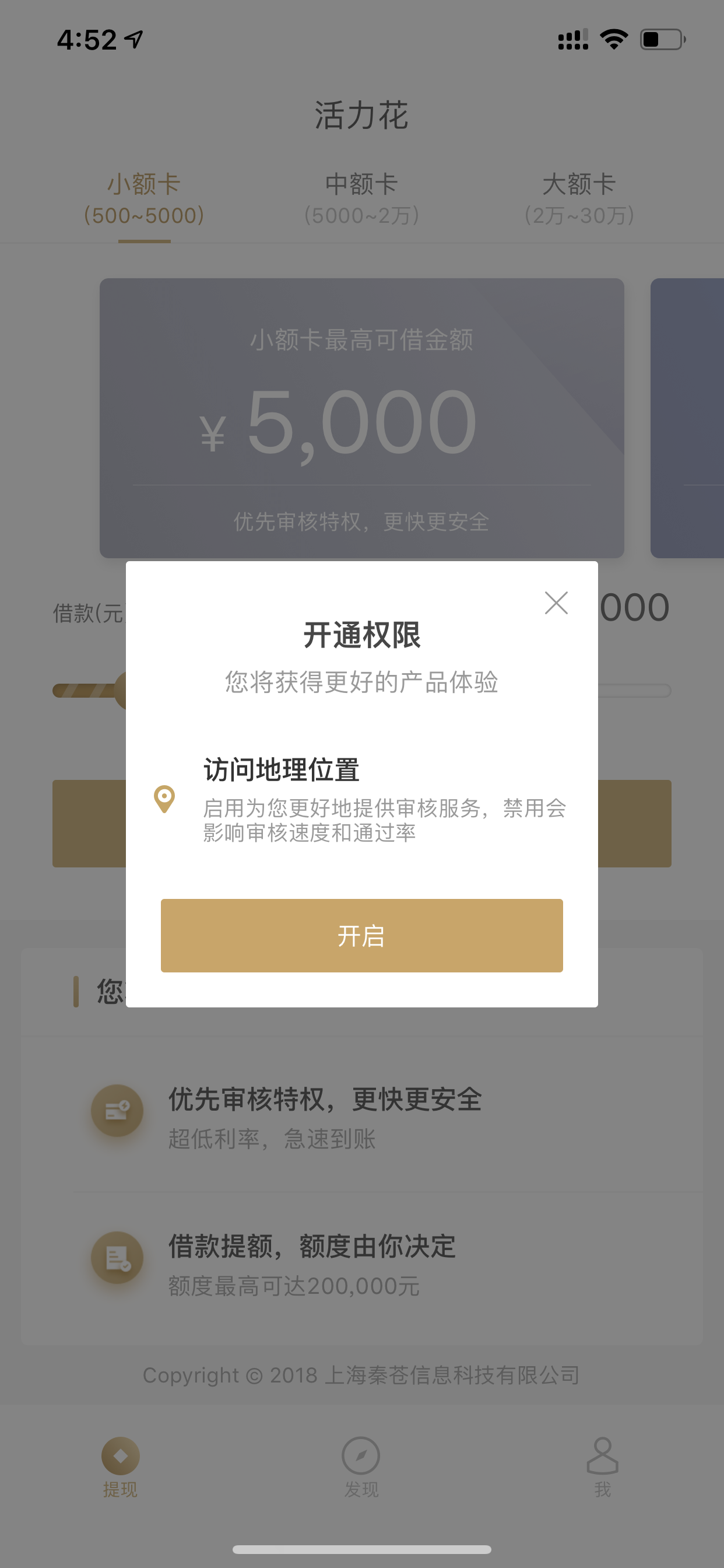Tap 开启 to enable location access

[361, 935]
